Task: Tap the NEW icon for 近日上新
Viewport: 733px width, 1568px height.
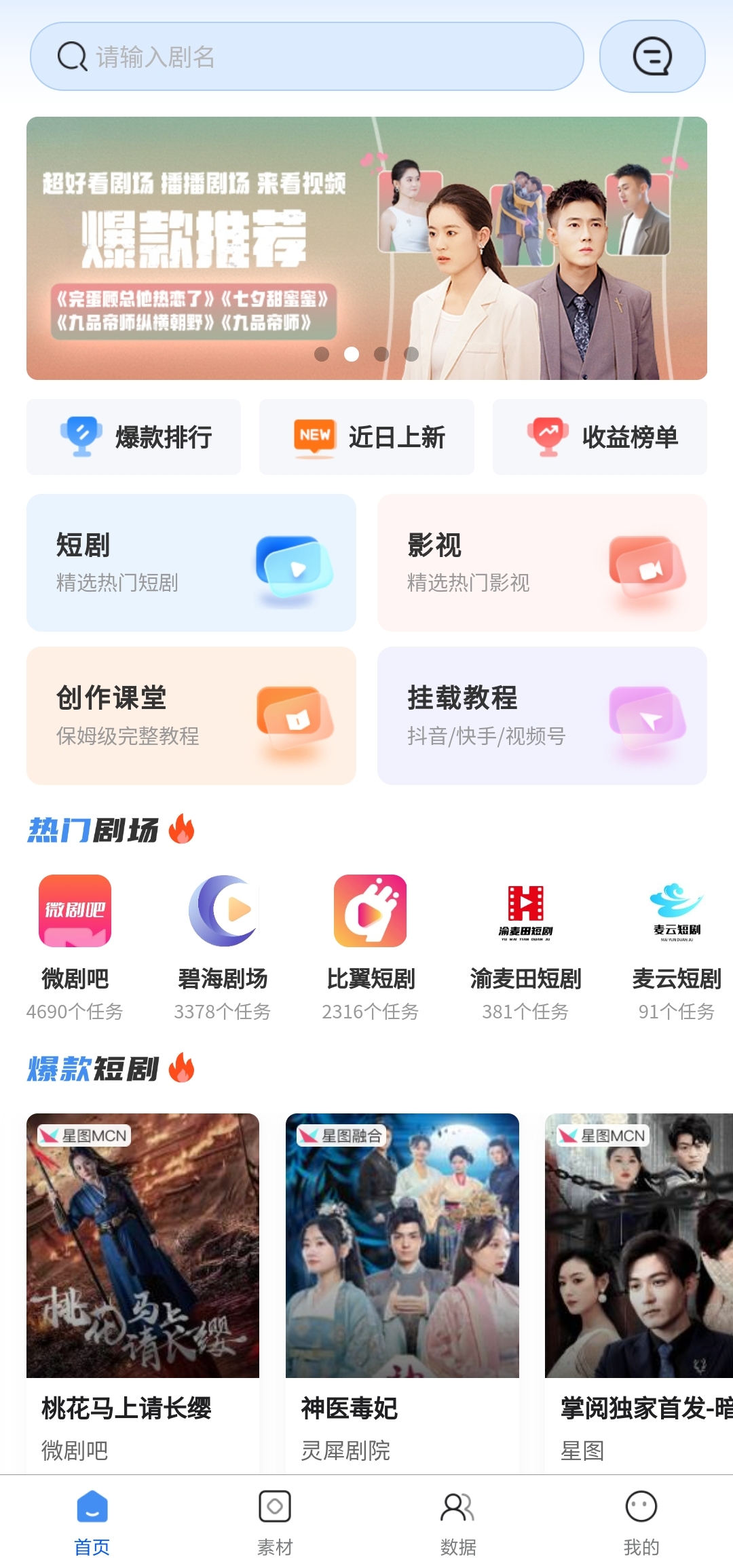Action: click(x=313, y=436)
